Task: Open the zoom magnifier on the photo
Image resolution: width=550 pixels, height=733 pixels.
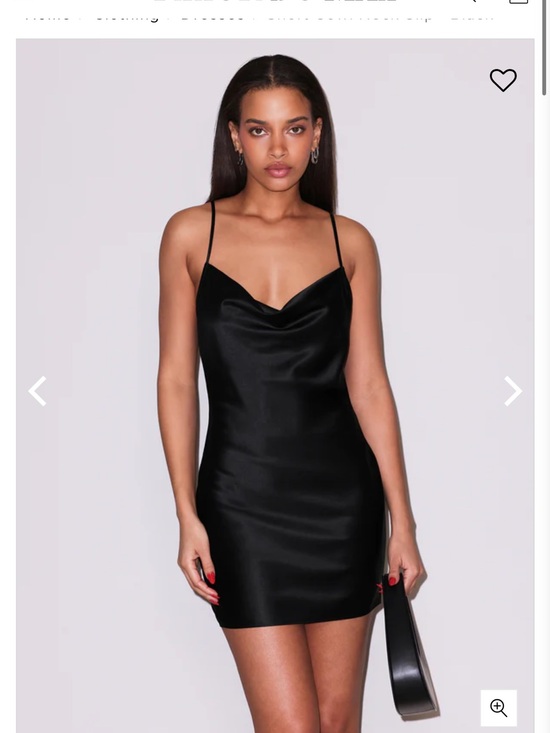Action: pyautogui.click(x=499, y=708)
